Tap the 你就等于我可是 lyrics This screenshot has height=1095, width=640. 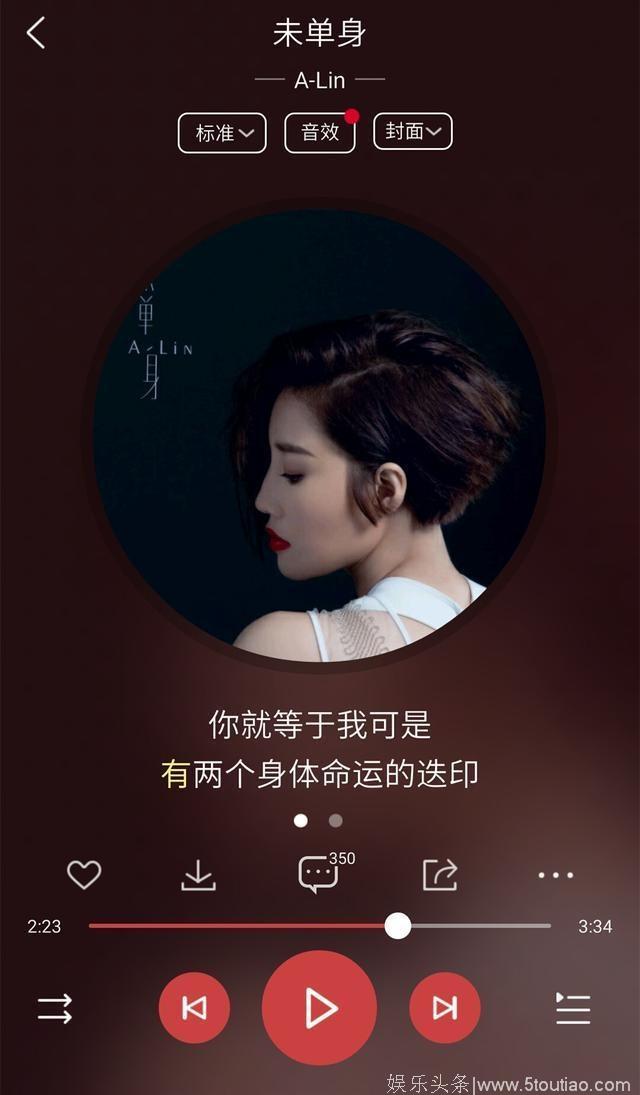click(x=320, y=724)
